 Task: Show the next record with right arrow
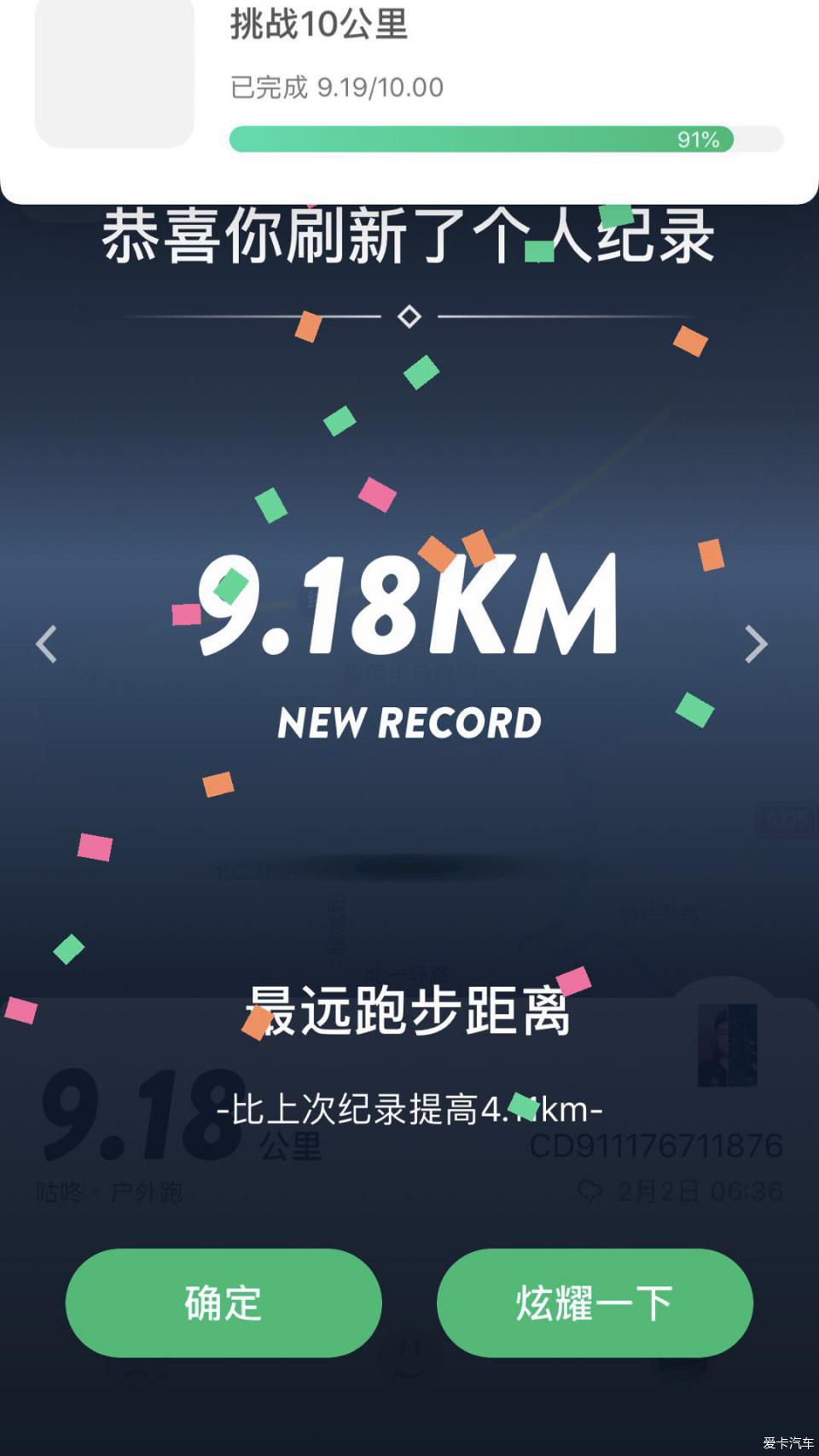click(755, 644)
